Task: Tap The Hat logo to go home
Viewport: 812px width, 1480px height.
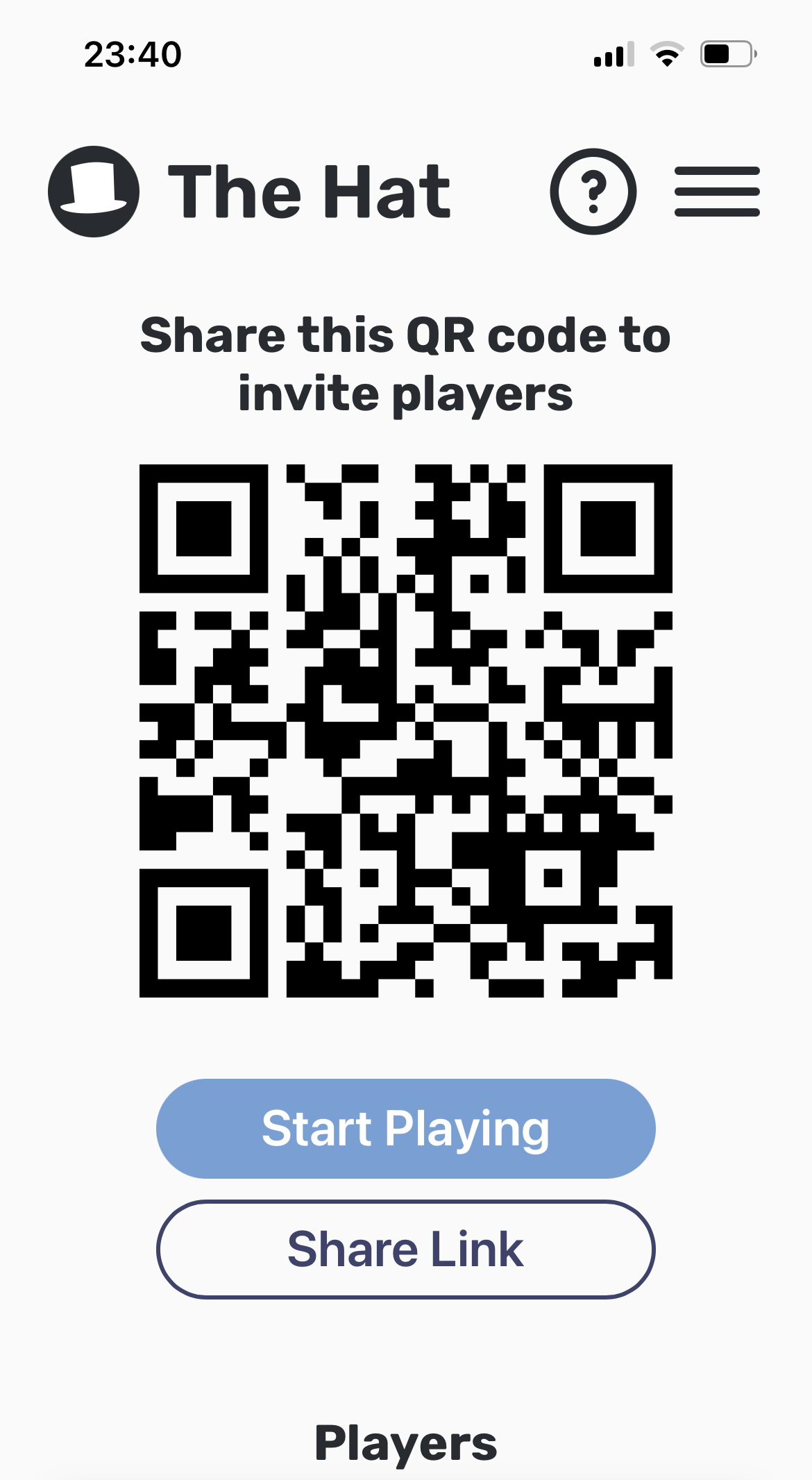Action: [94, 192]
